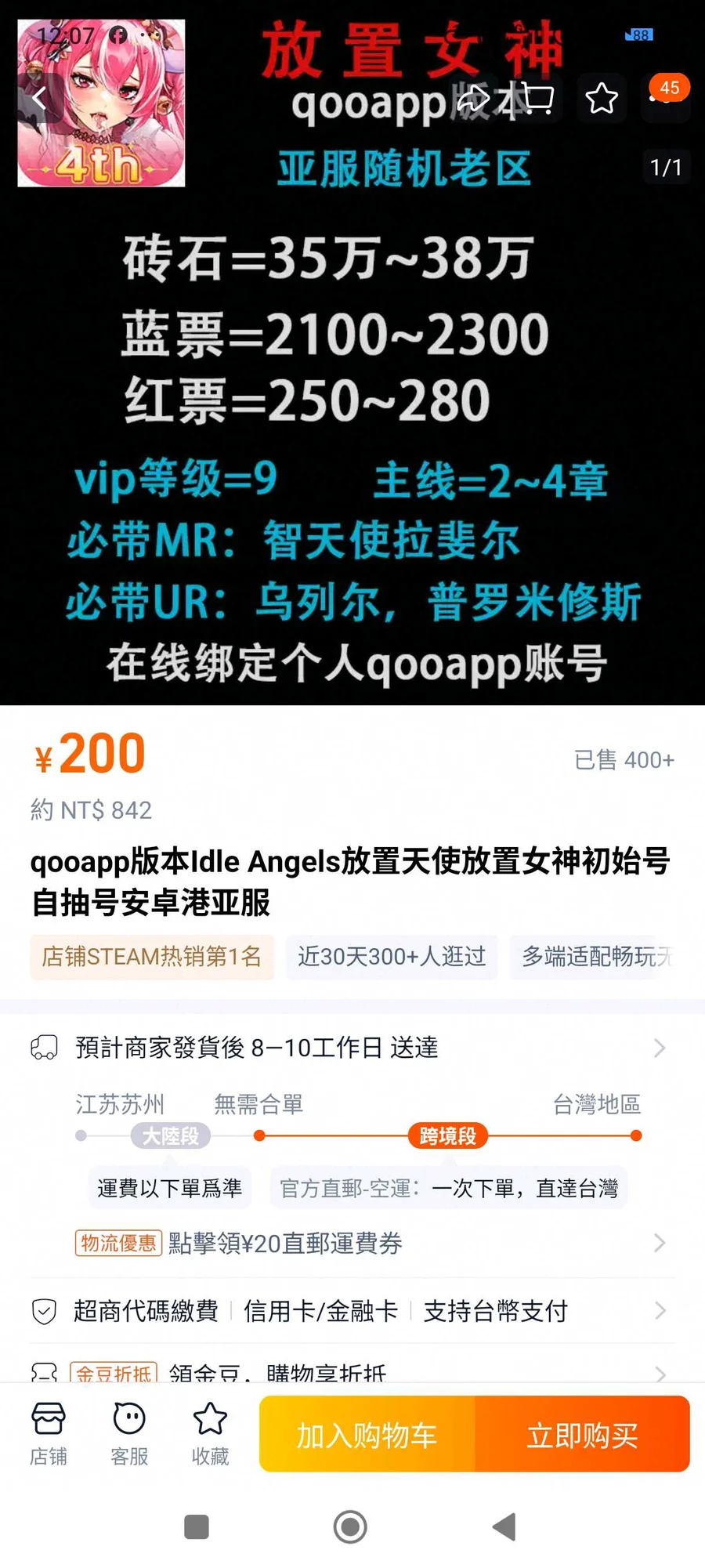
Task: Tap system home button
Action: click(x=350, y=1526)
